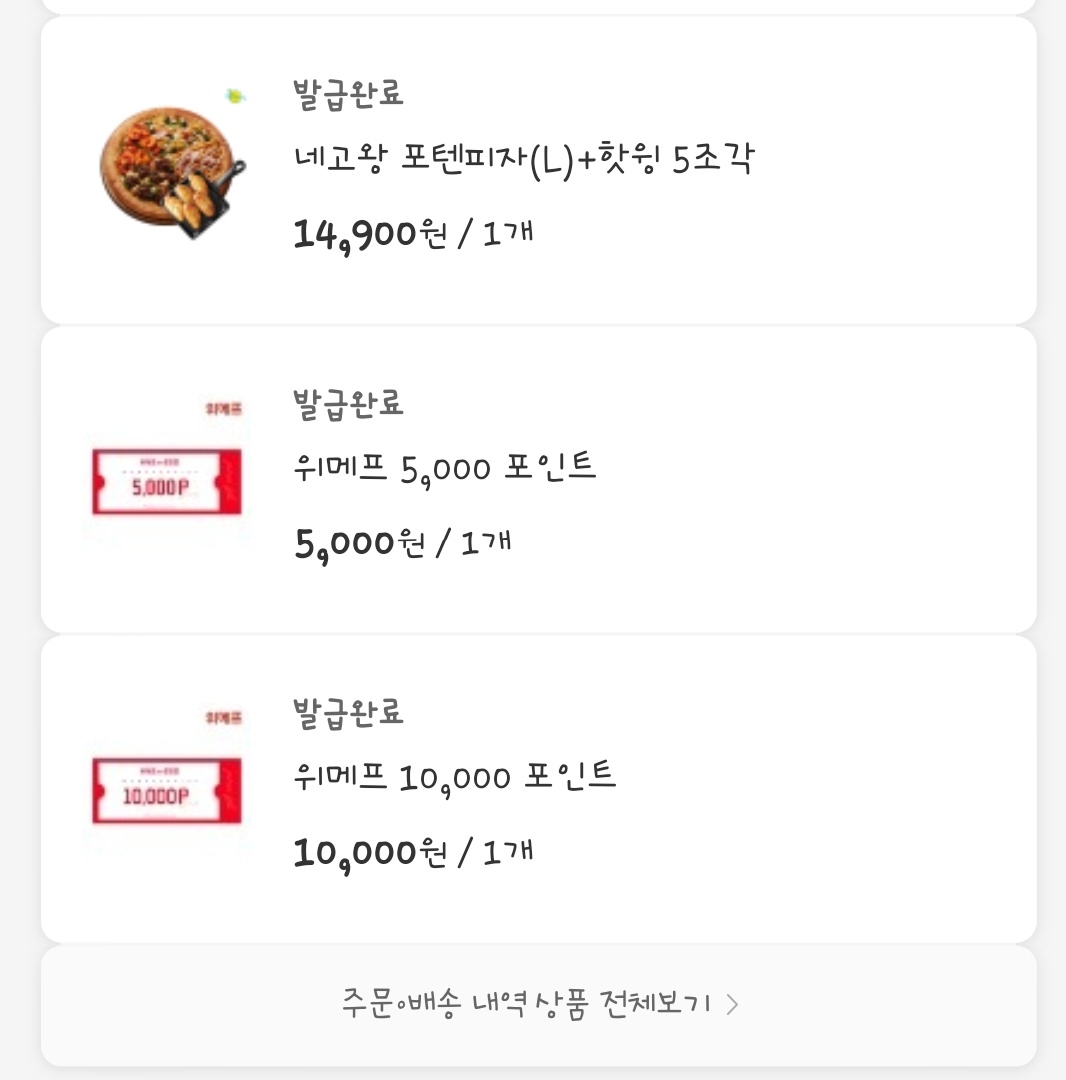Open the 위메프 10,000 포인트 order card
This screenshot has height=1080, width=1066.
(x=538, y=788)
